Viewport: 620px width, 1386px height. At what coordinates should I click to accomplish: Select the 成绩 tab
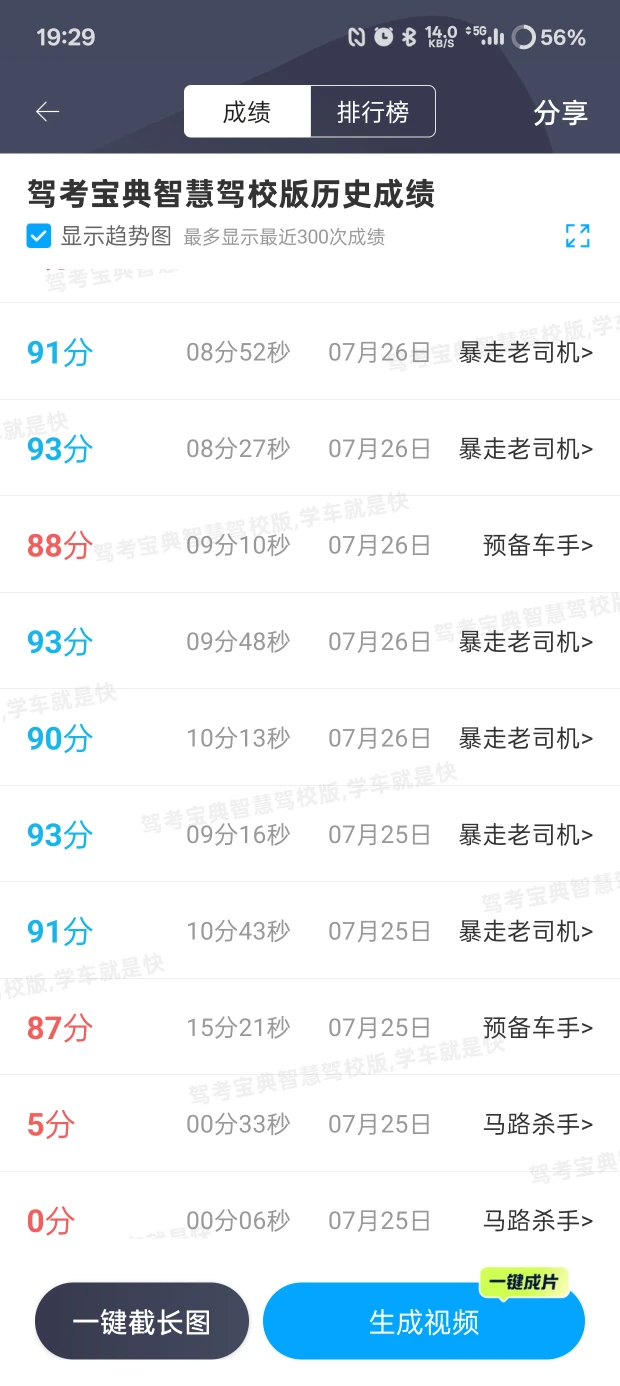point(247,111)
